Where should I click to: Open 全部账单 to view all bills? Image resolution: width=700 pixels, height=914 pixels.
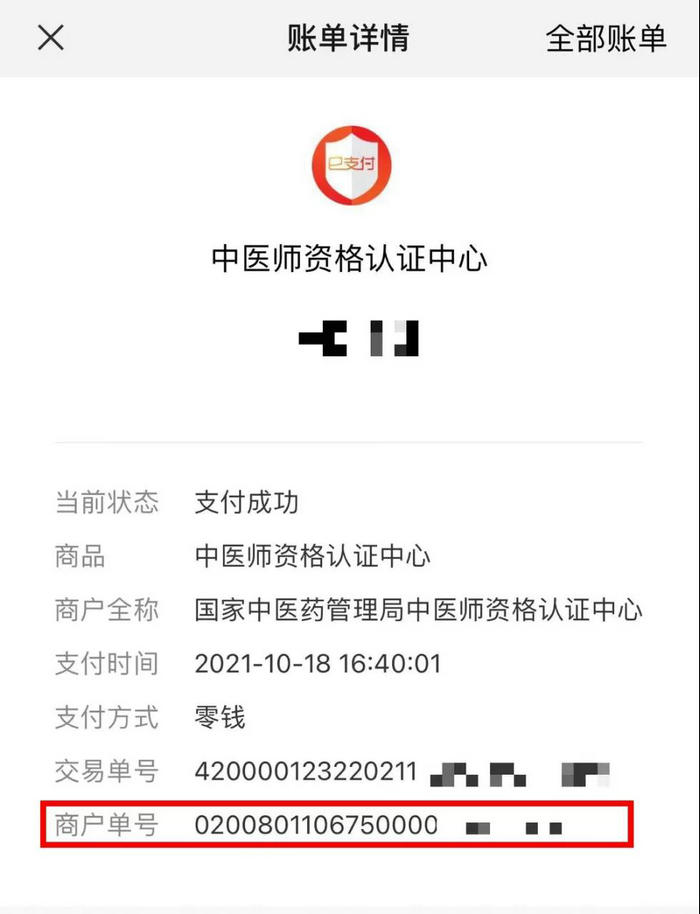click(x=605, y=38)
